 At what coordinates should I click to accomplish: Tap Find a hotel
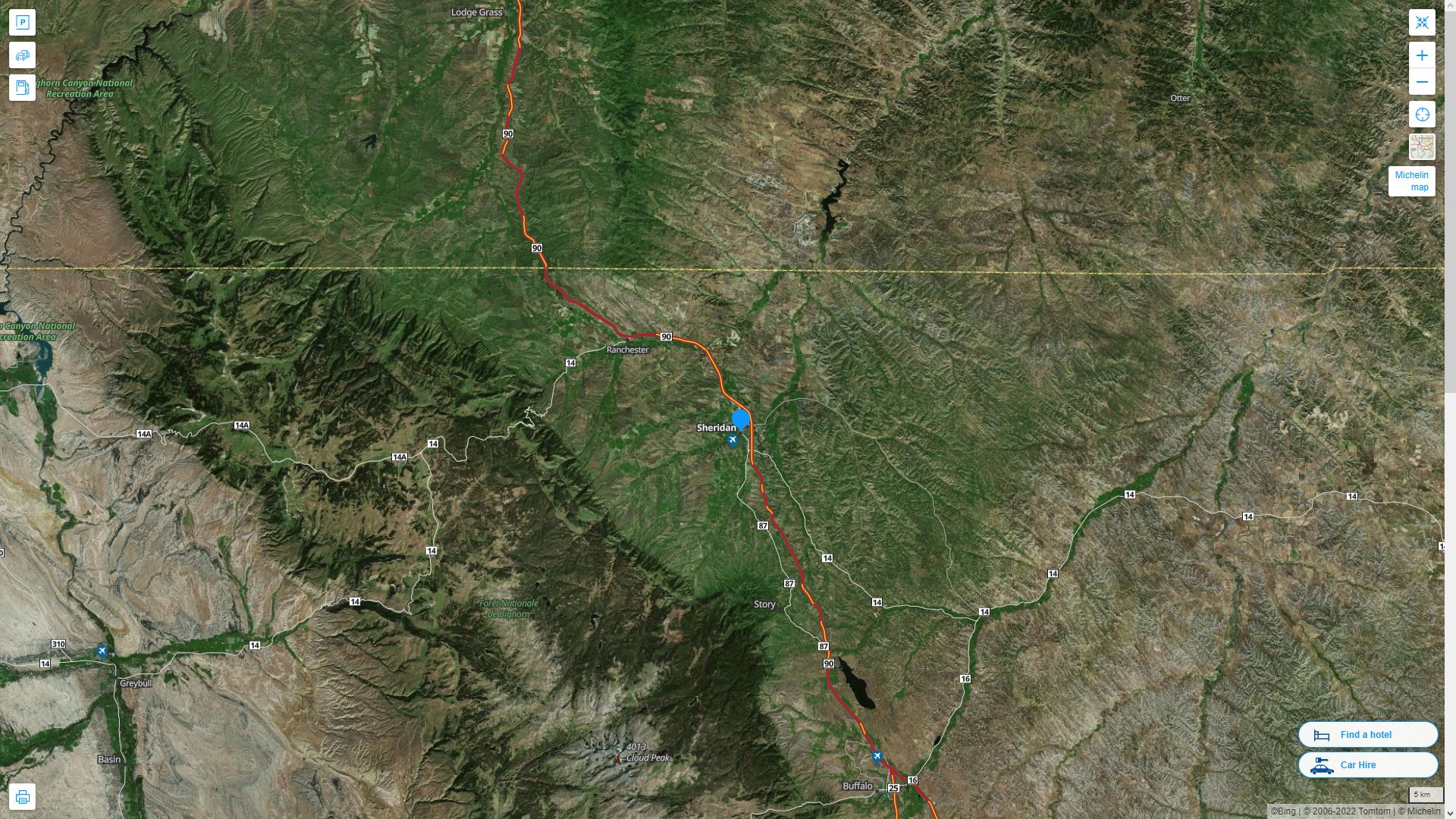[x=1367, y=735]
